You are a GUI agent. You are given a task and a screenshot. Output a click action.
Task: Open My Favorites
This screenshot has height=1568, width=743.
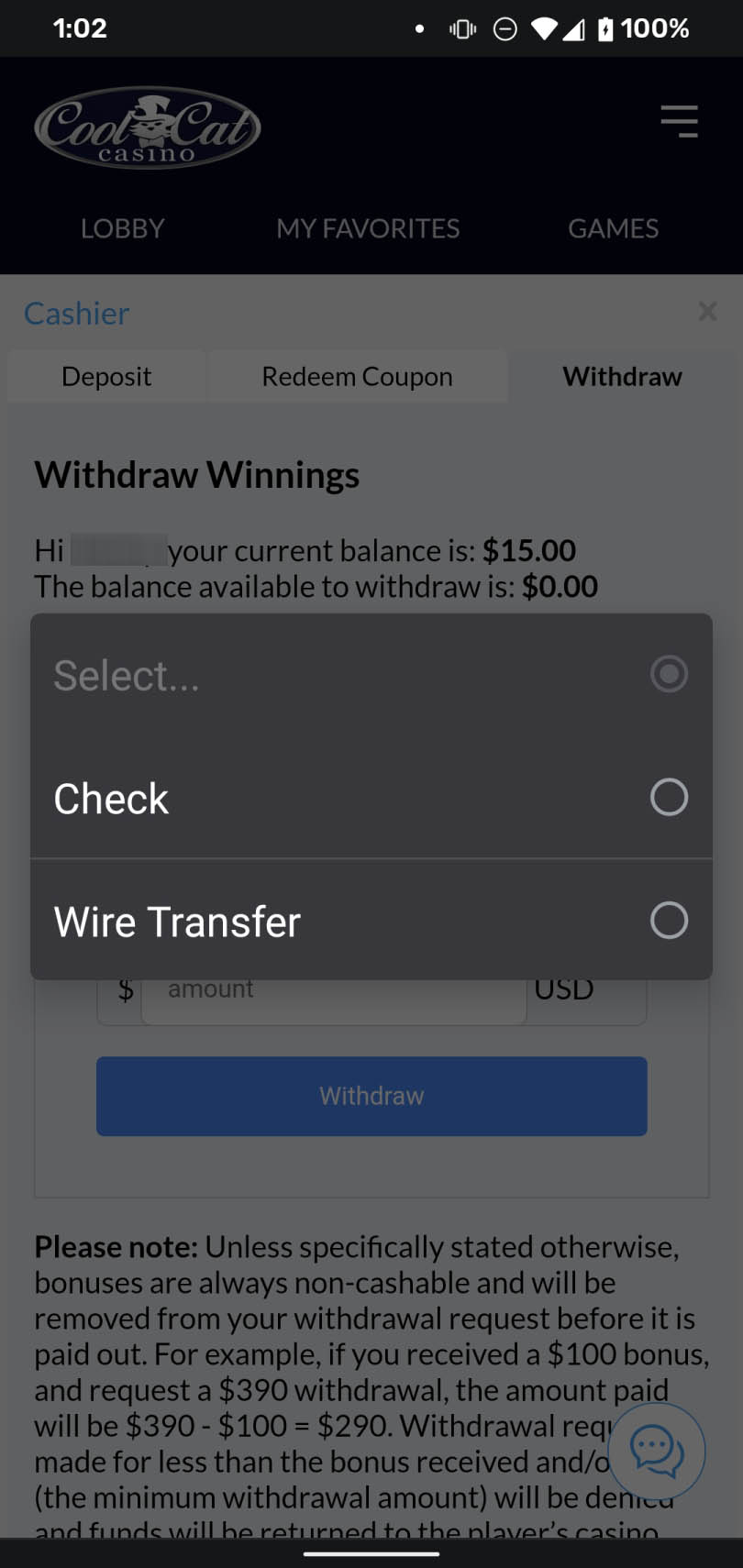click(368, 228)
